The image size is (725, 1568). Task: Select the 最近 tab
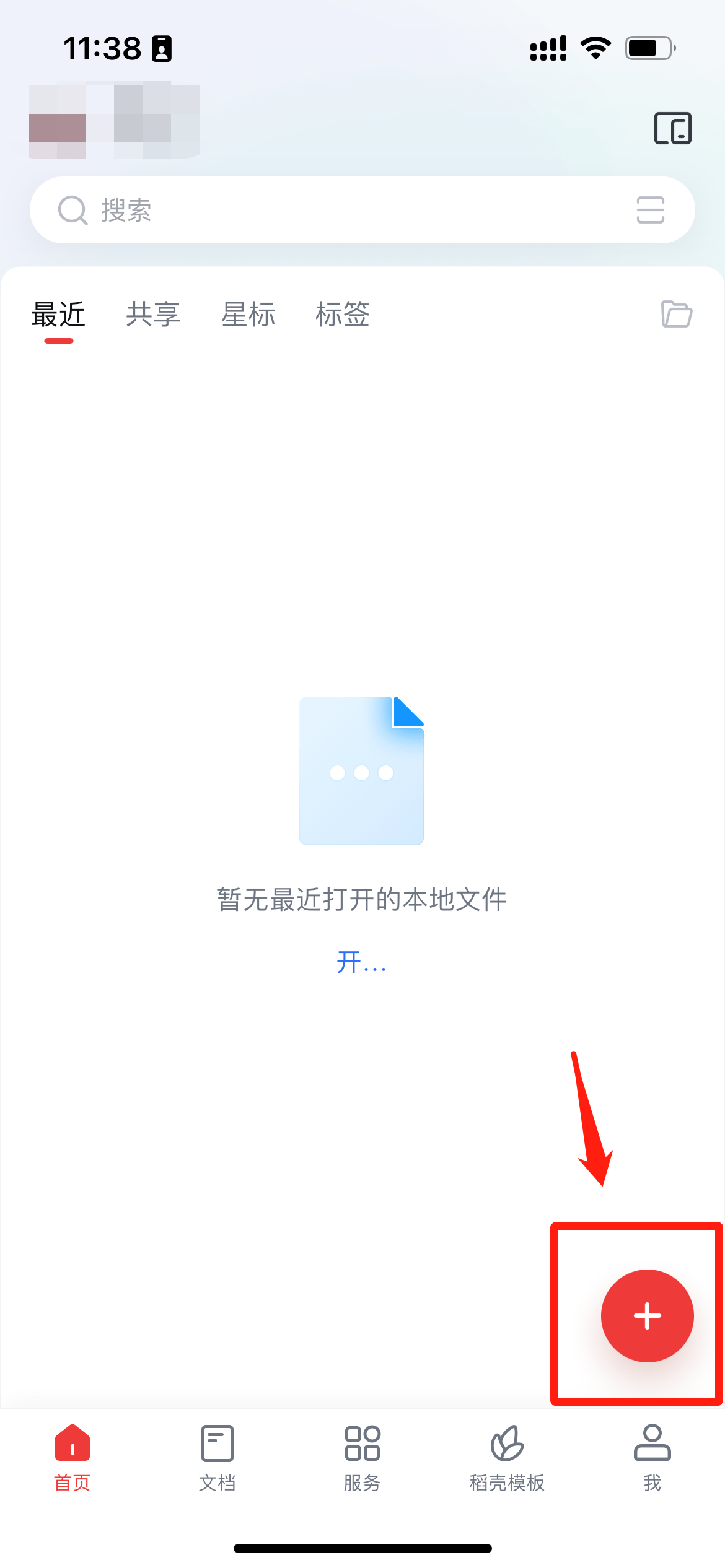click(x=59, y=315)
